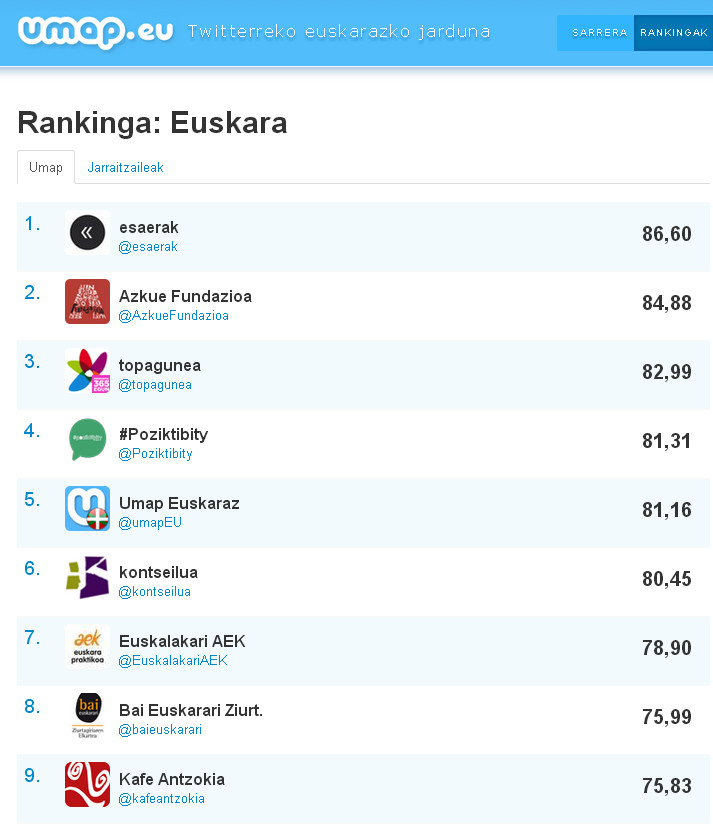Open the Euskalakari AEK logo picture
Image resolution: width=713 pixels, height=830 pixels.
pyautogui.click(x=87, y=647)
